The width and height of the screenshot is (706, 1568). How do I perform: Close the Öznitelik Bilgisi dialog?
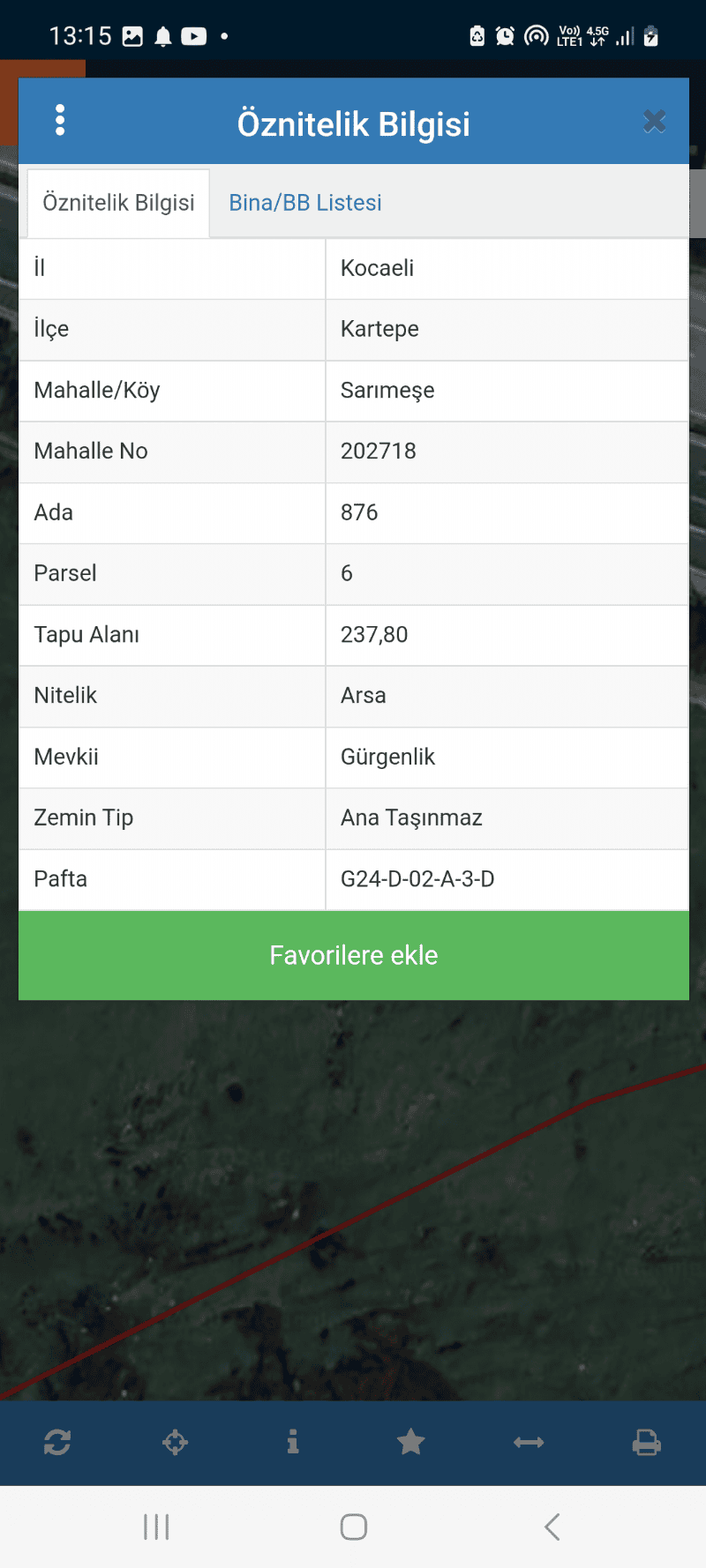(654, 121)
